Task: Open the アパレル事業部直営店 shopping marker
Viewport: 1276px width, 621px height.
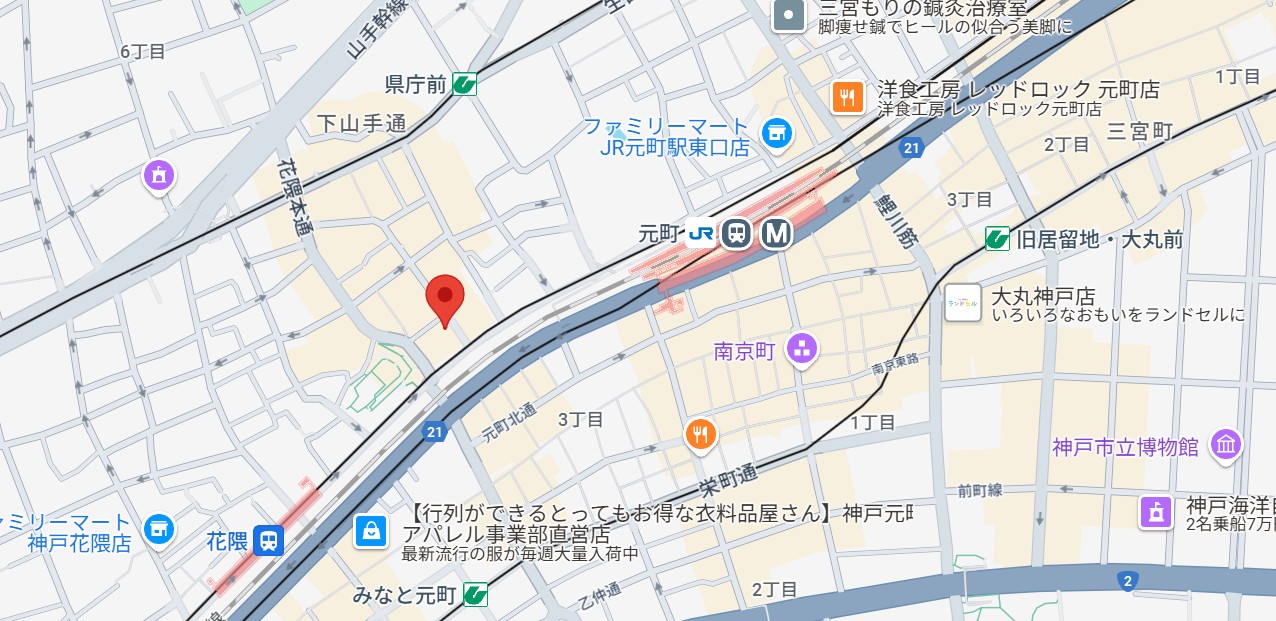Action: click(372, 531)
